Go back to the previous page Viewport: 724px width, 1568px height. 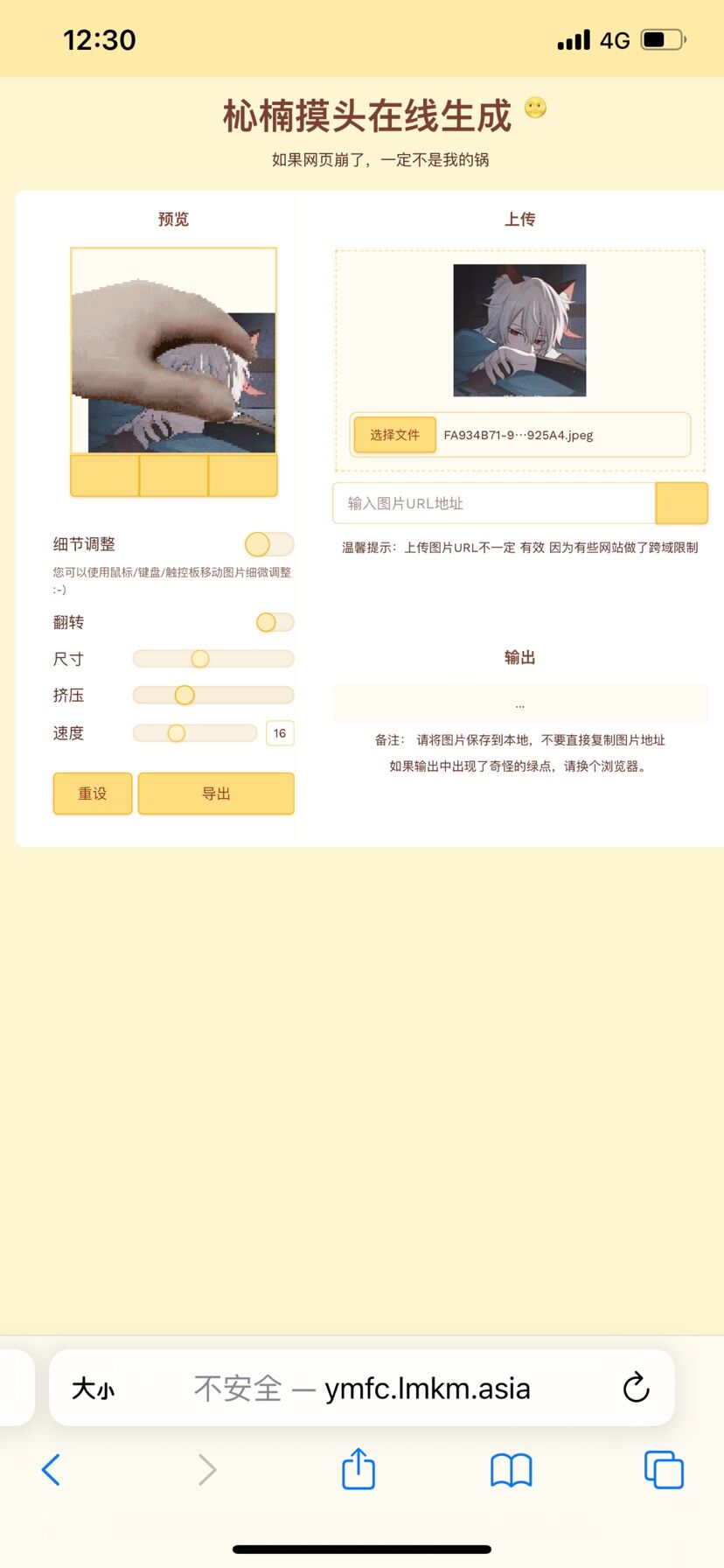[x=51, y=1470]
